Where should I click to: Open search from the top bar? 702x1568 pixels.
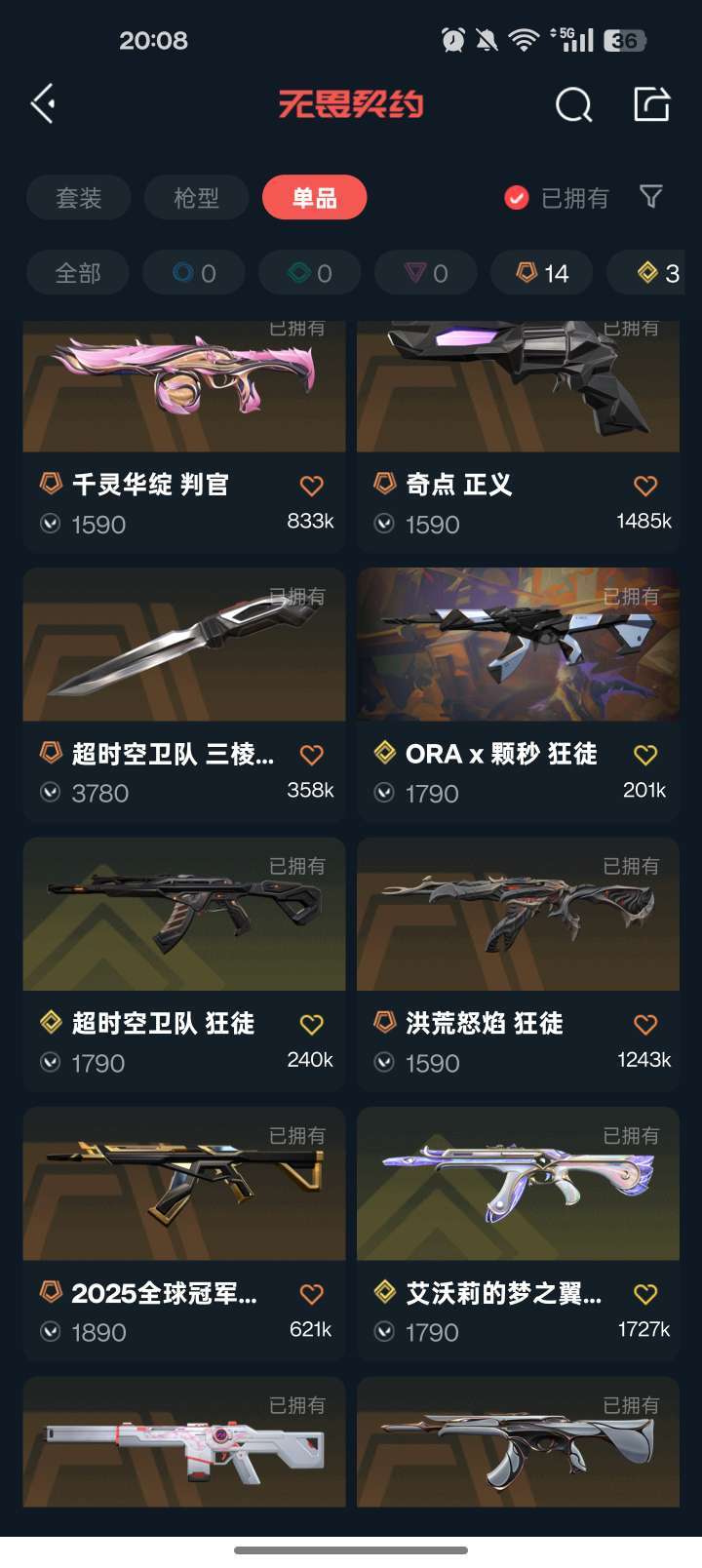573,104
